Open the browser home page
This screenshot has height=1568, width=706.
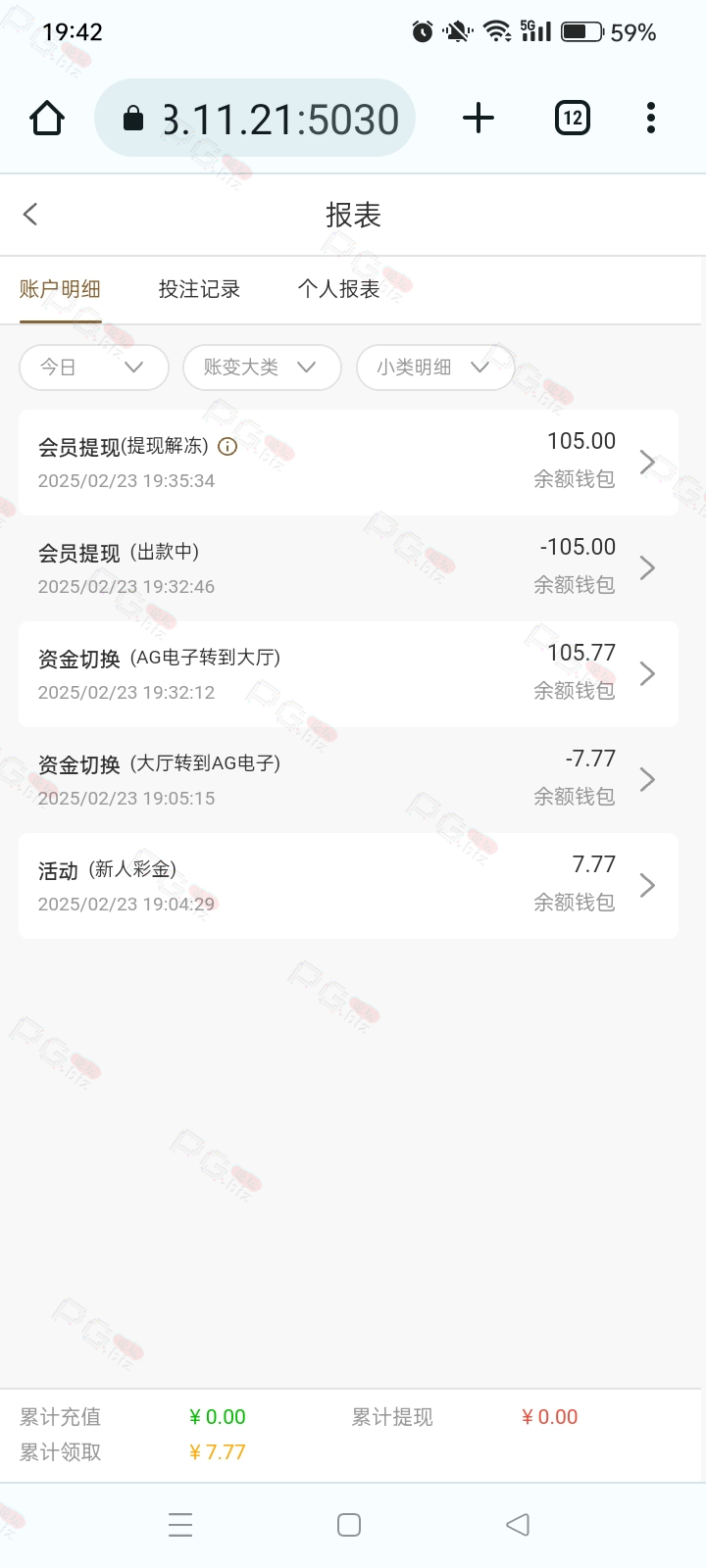pyautogui.click(x=47, y=119)
